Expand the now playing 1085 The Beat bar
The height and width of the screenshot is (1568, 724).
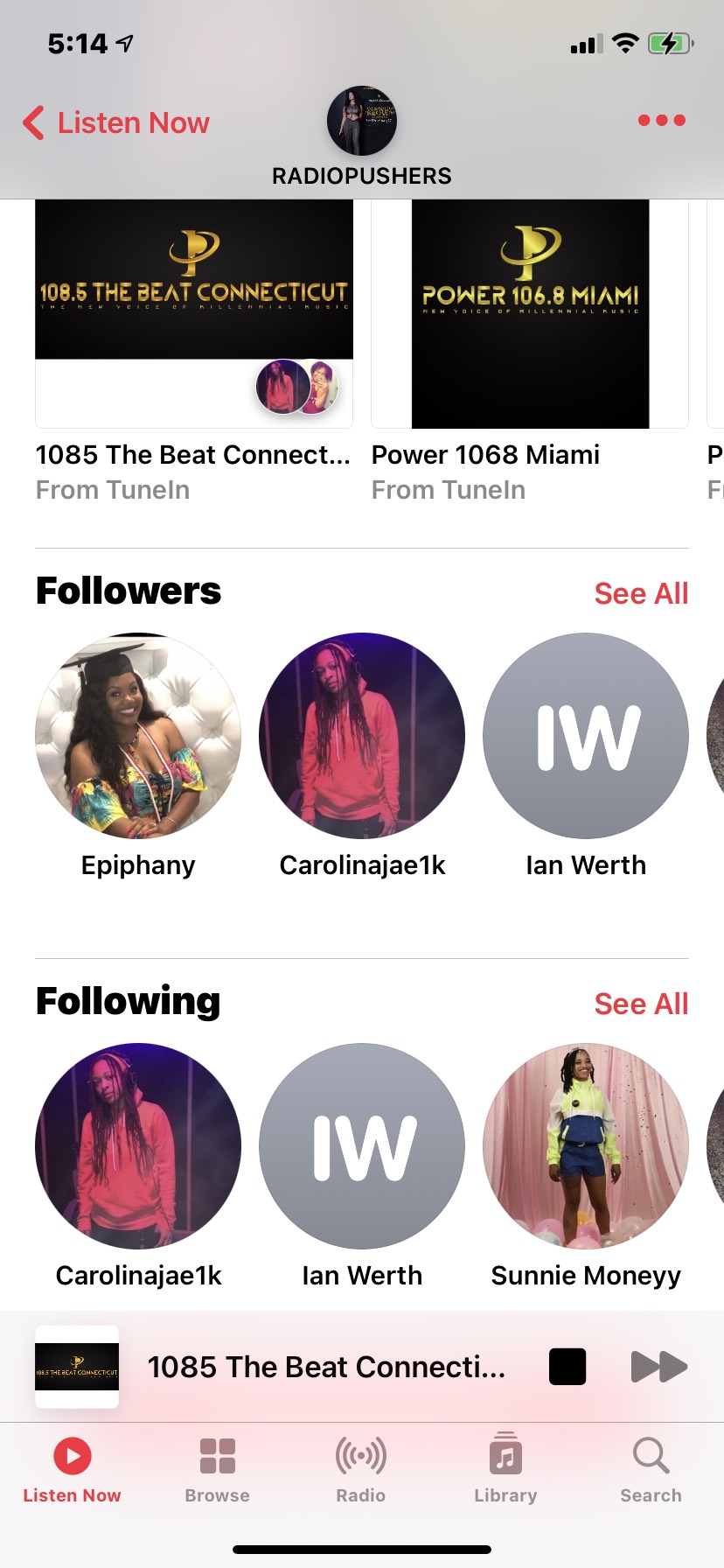click(x=325, y=1367)
